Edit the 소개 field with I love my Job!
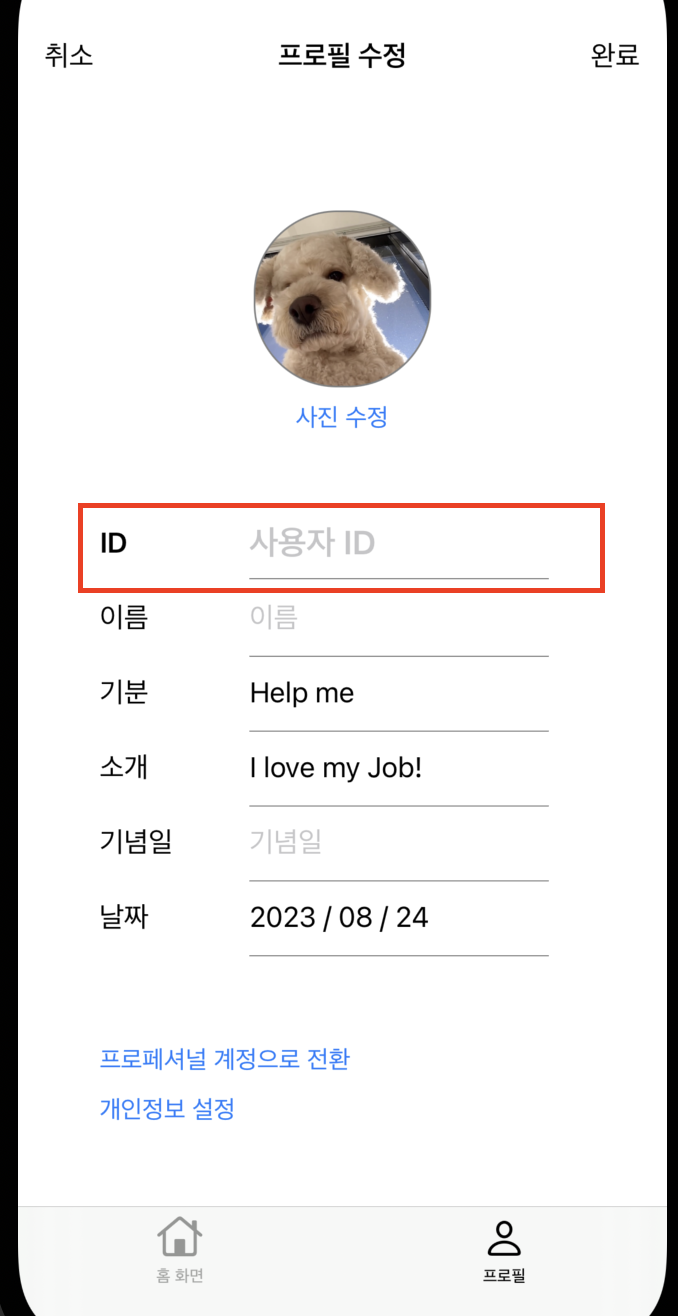Viewport: 678px width, 1316px height. [x=398, y=768]
